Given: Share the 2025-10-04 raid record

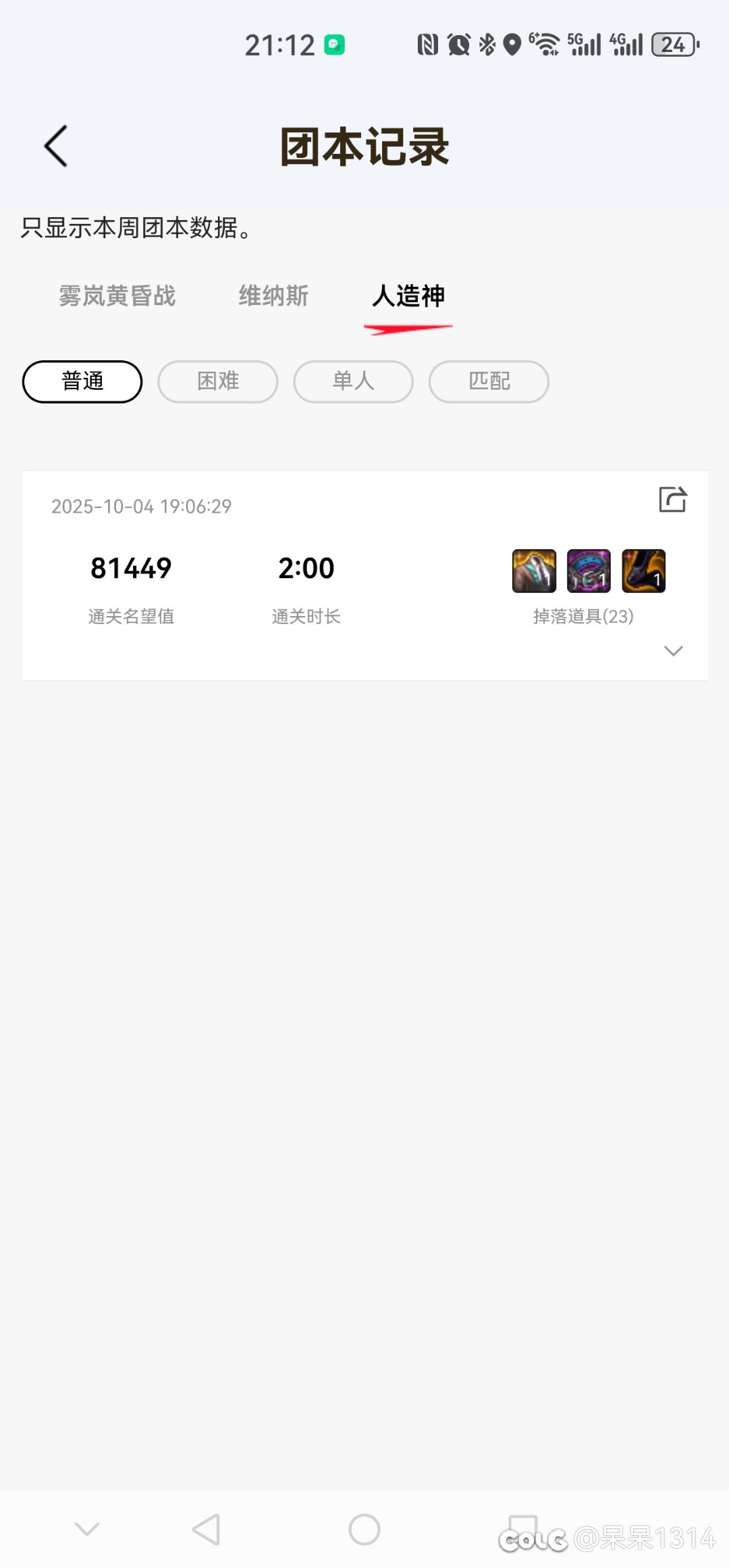Looking at the screenshot, I should [672, 500].
